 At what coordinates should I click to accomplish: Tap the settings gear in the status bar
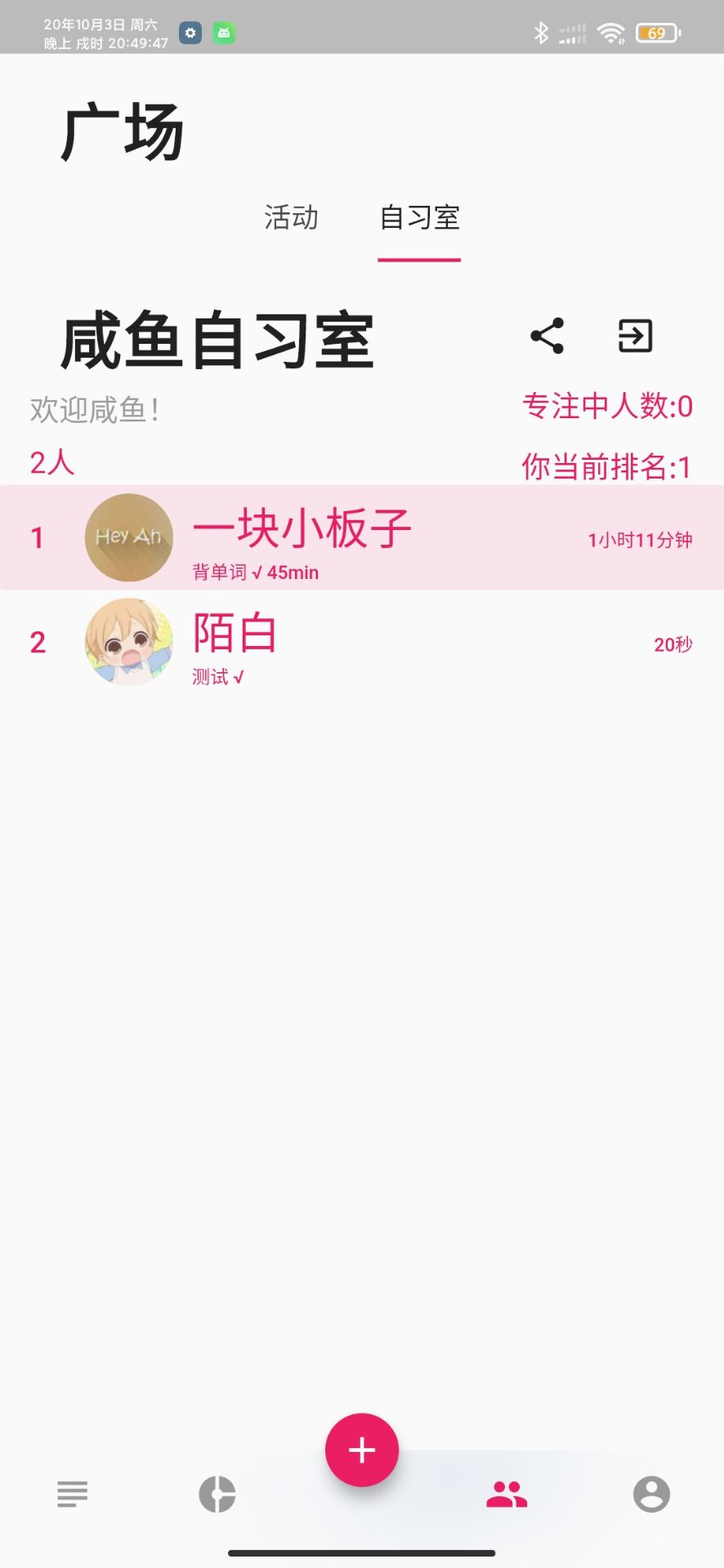[x=189, y=33]
